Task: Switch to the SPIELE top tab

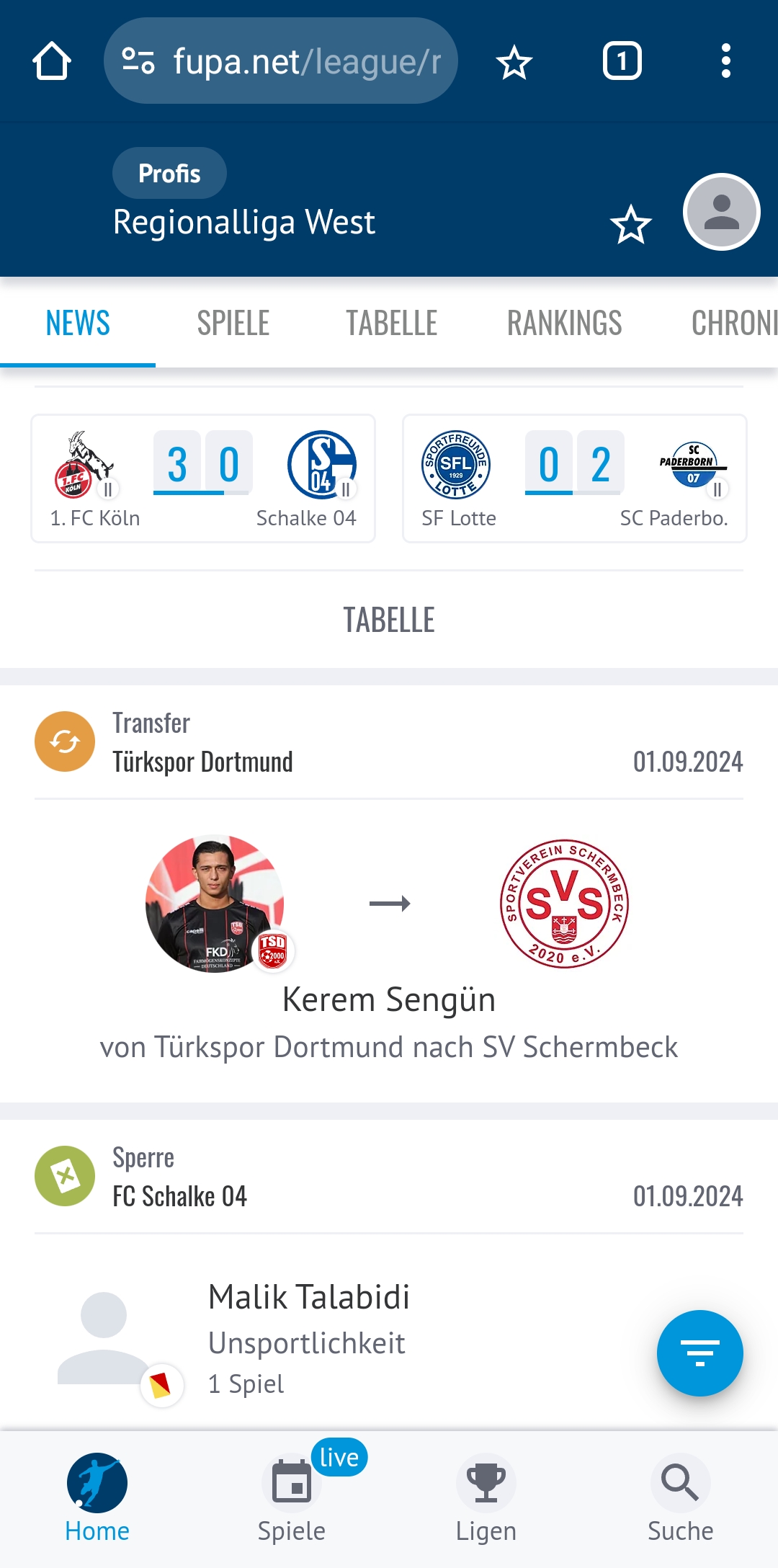Action: point(233,323)
